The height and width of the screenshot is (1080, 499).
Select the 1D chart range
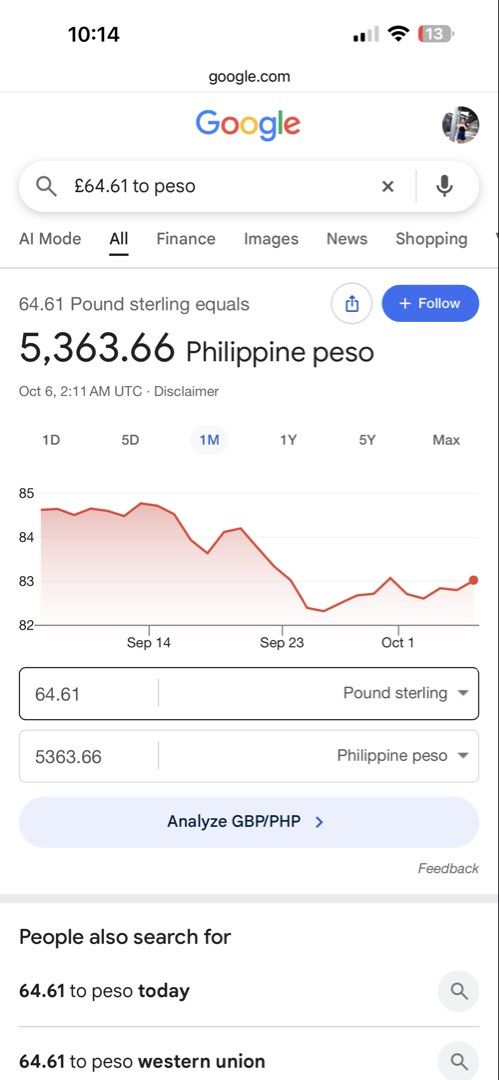[51, 440]
